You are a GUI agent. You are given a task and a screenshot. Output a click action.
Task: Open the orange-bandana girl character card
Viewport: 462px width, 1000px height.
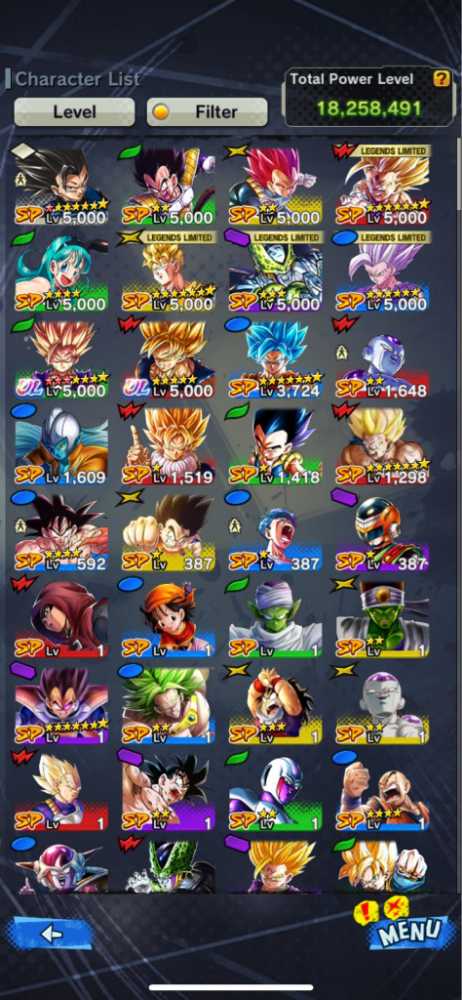coord(168,619)
